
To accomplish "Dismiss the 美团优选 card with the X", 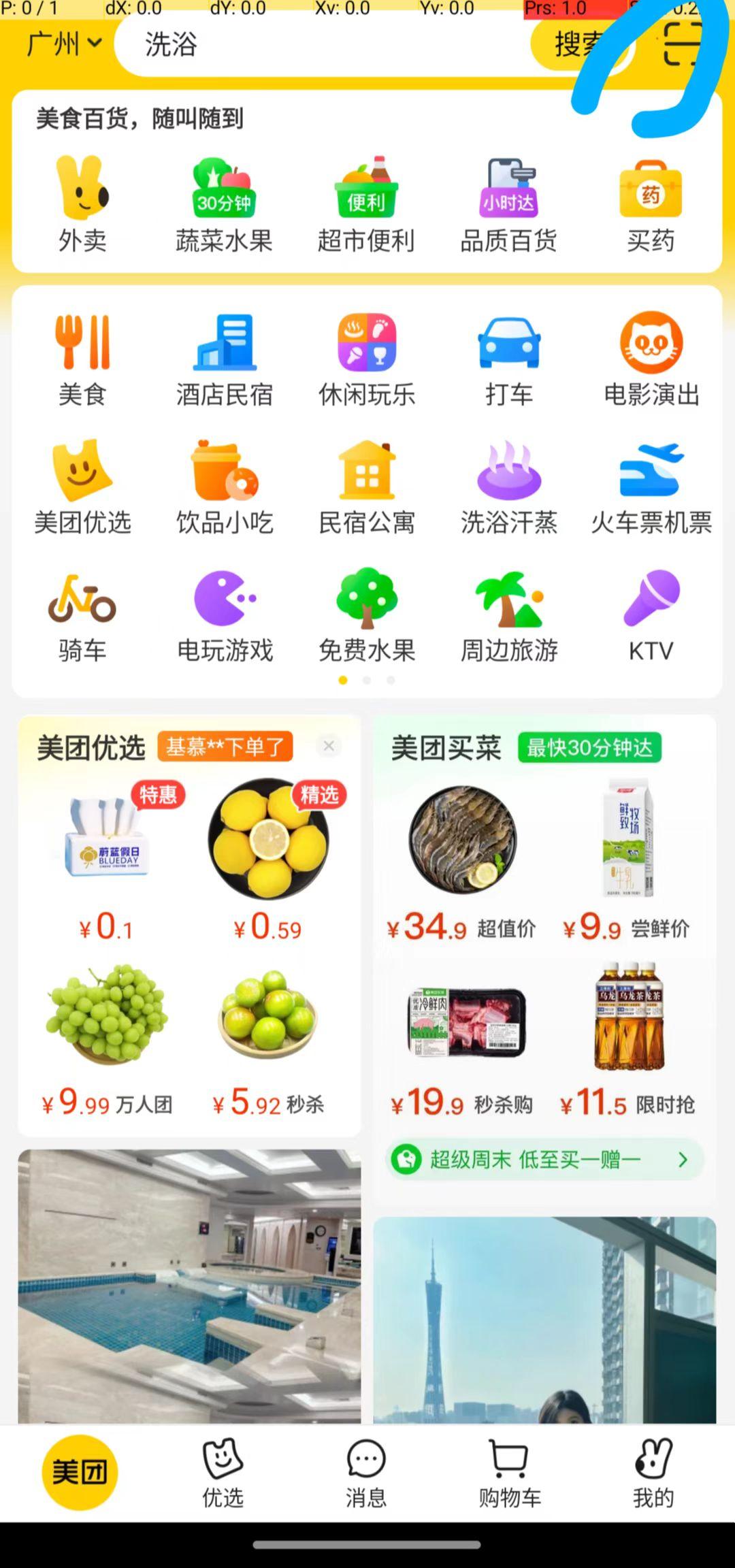I will point(329,746).
